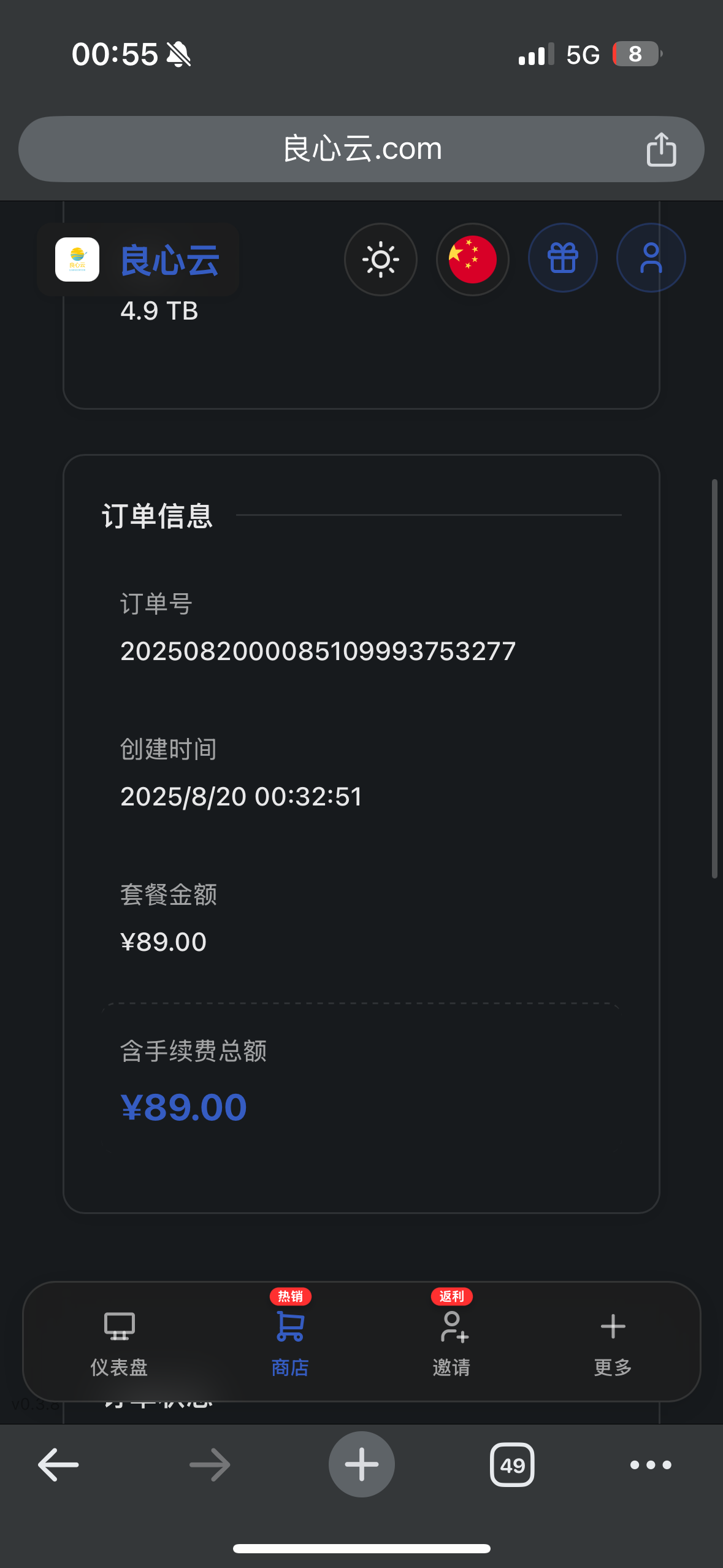Open the user account icon
723x1568 pixels.
[x=651, y=258]
